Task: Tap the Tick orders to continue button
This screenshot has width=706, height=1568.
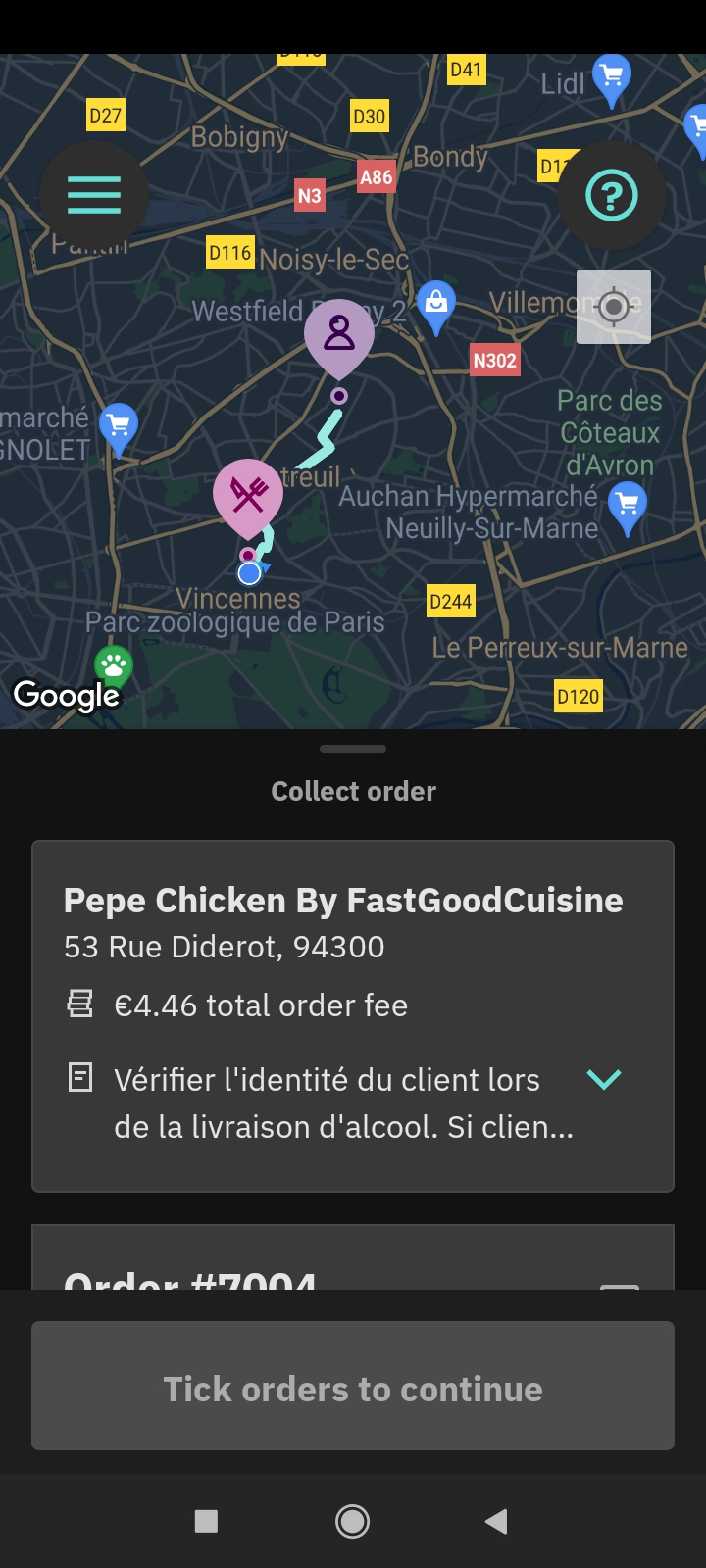Action: coord(353,1387)
